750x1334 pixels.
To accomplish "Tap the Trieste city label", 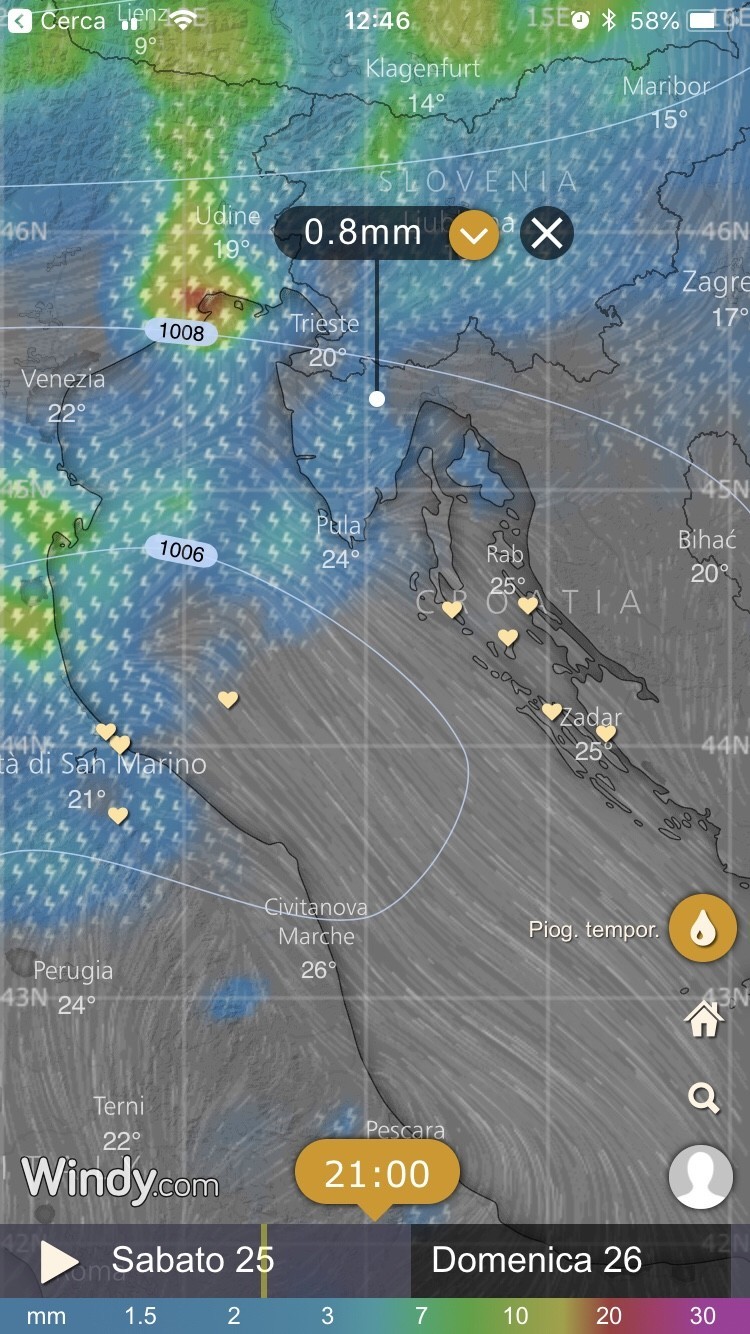I will tap(325, 323).
